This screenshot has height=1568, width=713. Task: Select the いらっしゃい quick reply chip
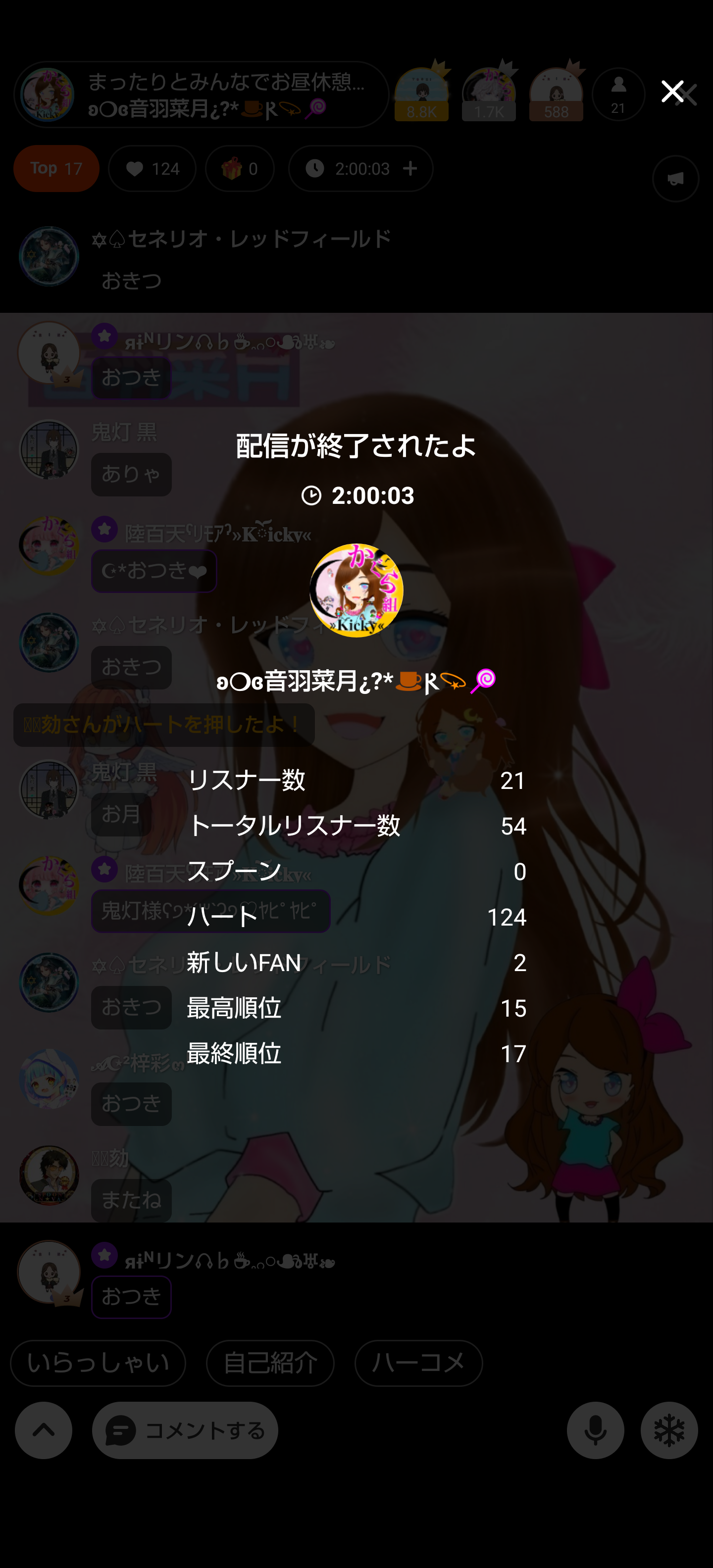coord(98,1364)
